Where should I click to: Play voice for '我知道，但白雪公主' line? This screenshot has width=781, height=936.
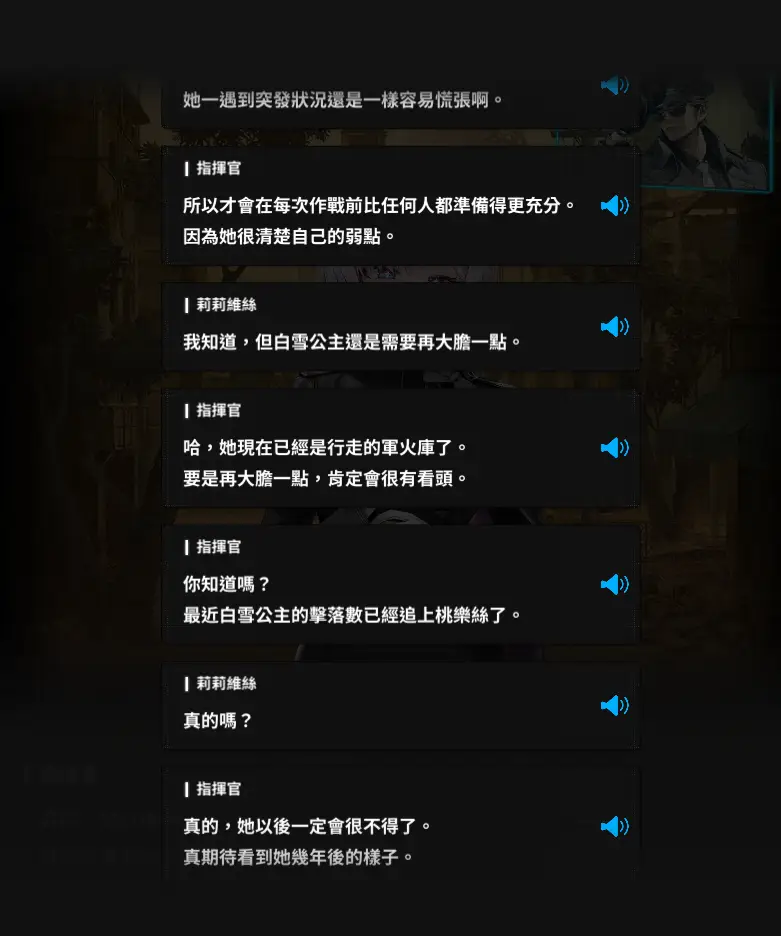(614, 327)
